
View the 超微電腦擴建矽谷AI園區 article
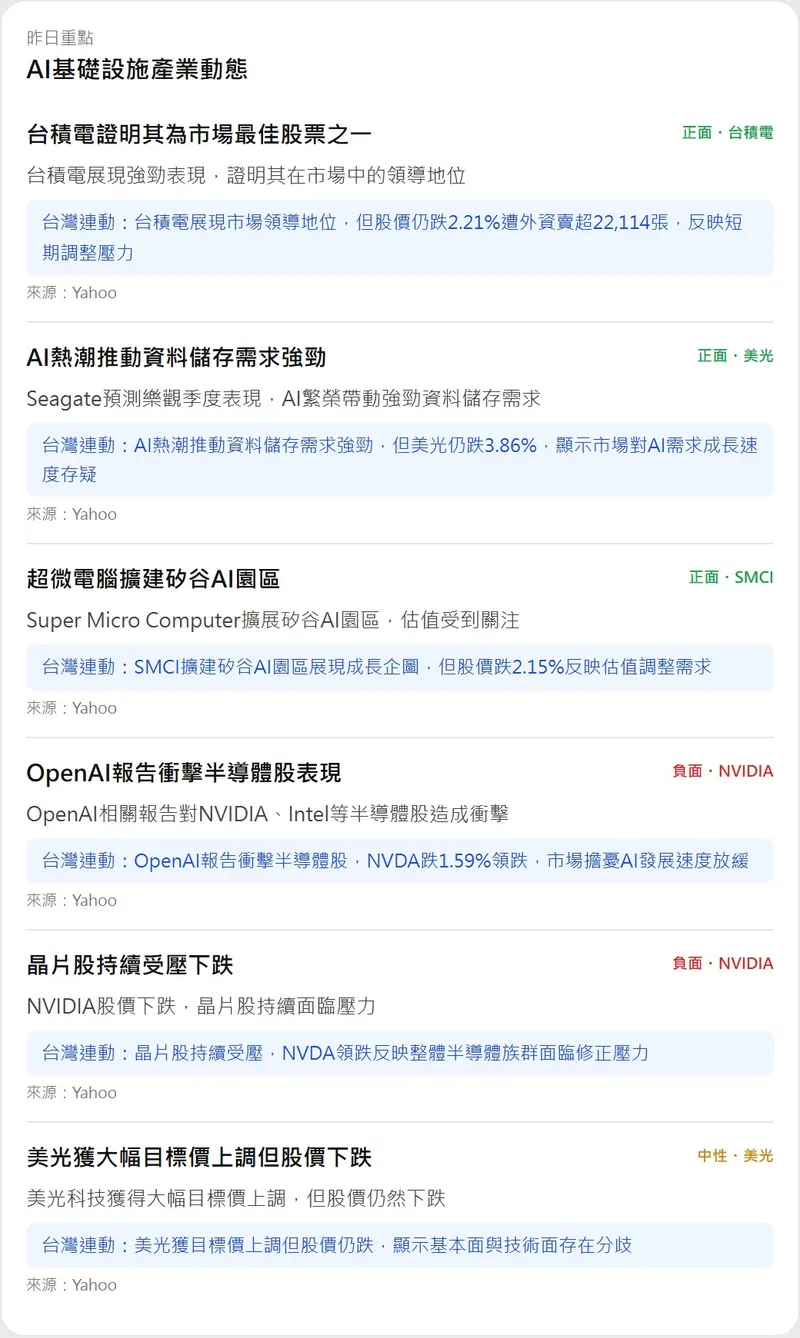(x=153, y=578)
